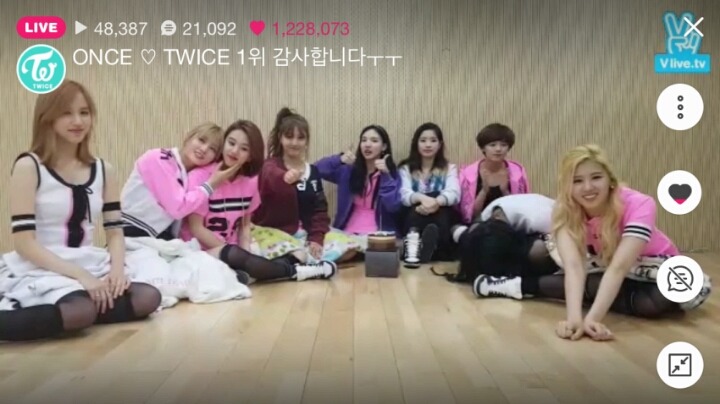Toggle the chat comments visibility
This screenshot has width=720, height=404.
tap(680, 279)
